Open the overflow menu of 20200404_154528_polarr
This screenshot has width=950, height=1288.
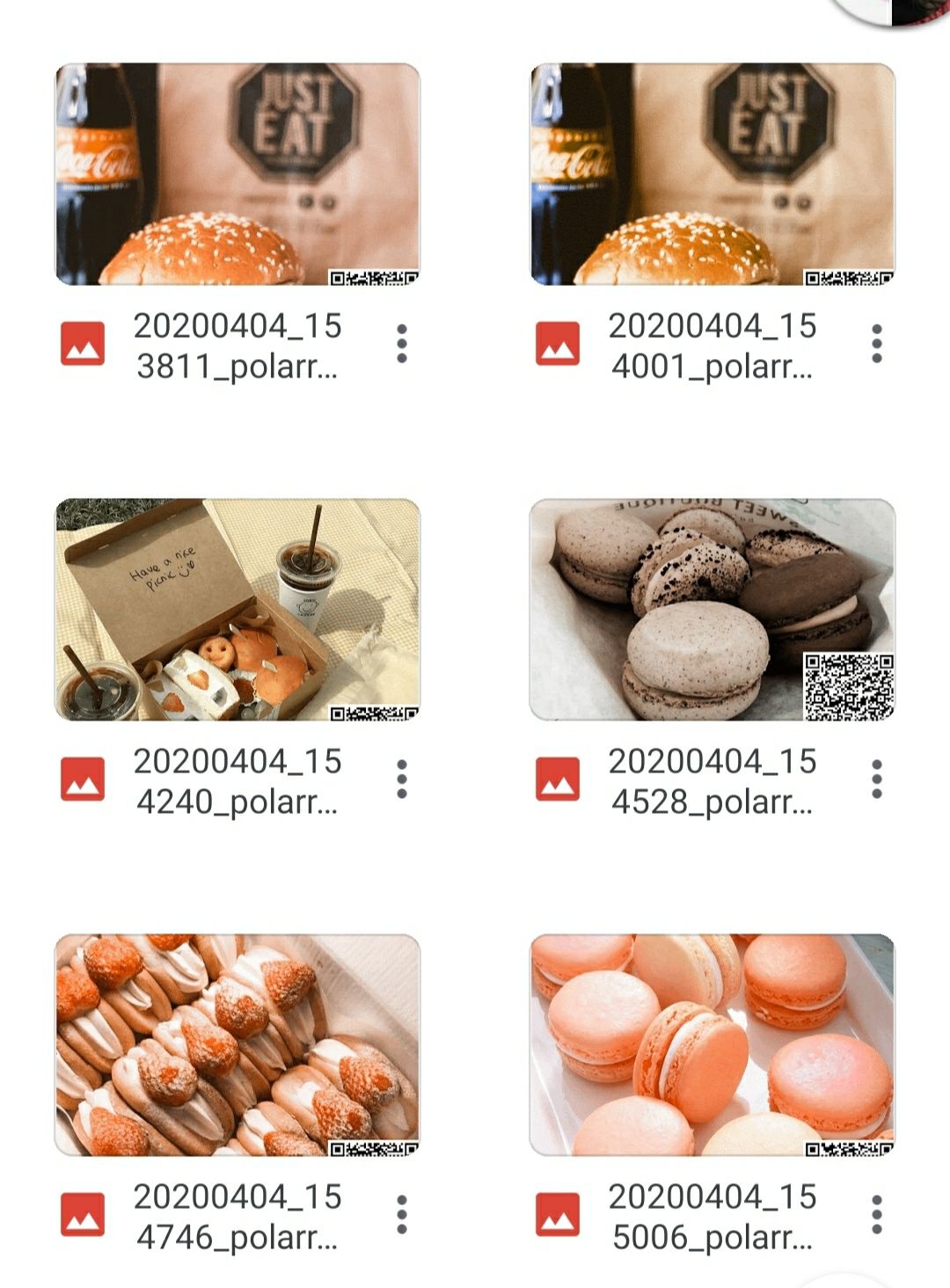(x=876, y=779)
